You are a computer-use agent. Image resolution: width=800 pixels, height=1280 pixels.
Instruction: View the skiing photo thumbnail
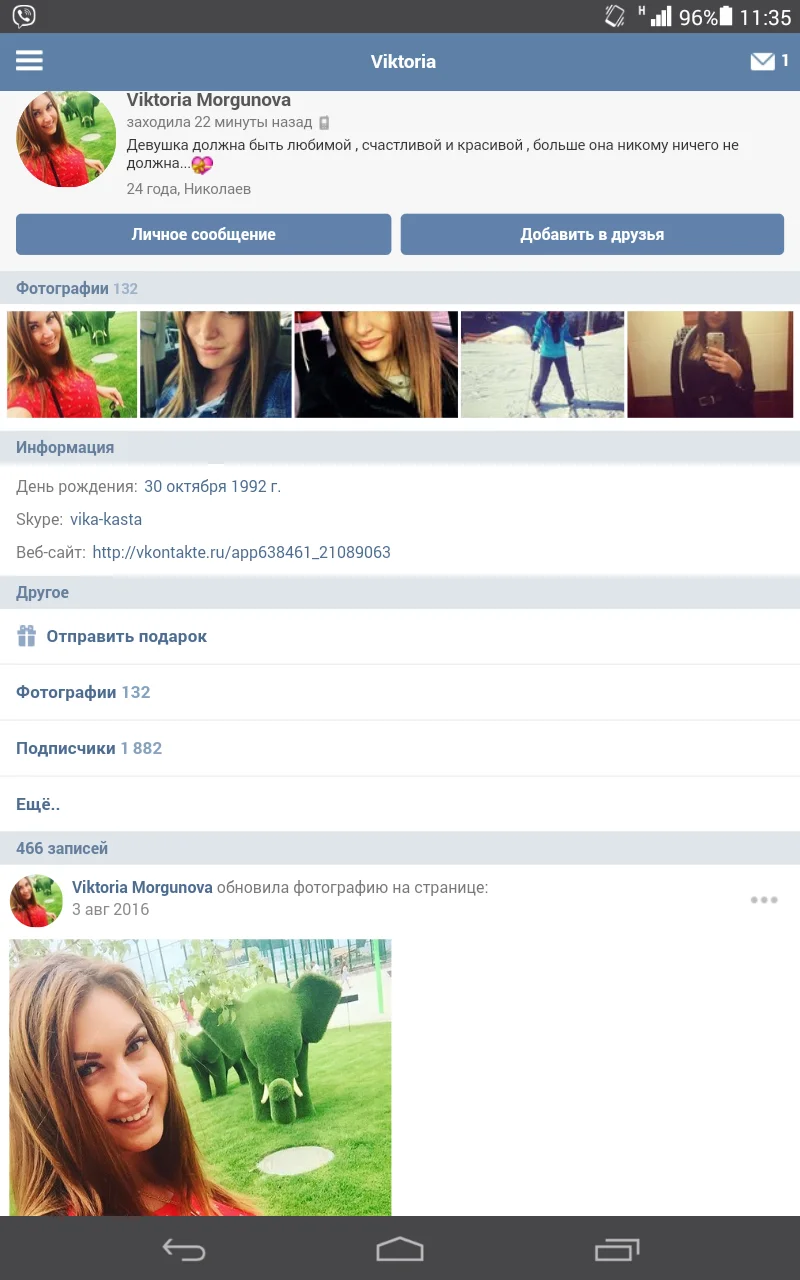(x=542, y=363)
